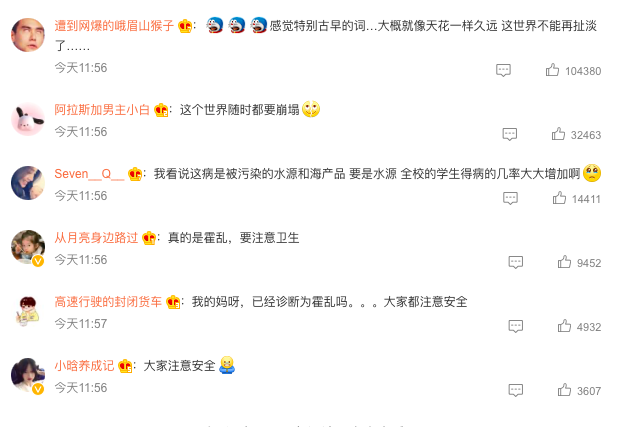Like 高速行驶的封闭货车's comment
The height and width of the screenshot is (427, 631).
(x=564, y=326)
